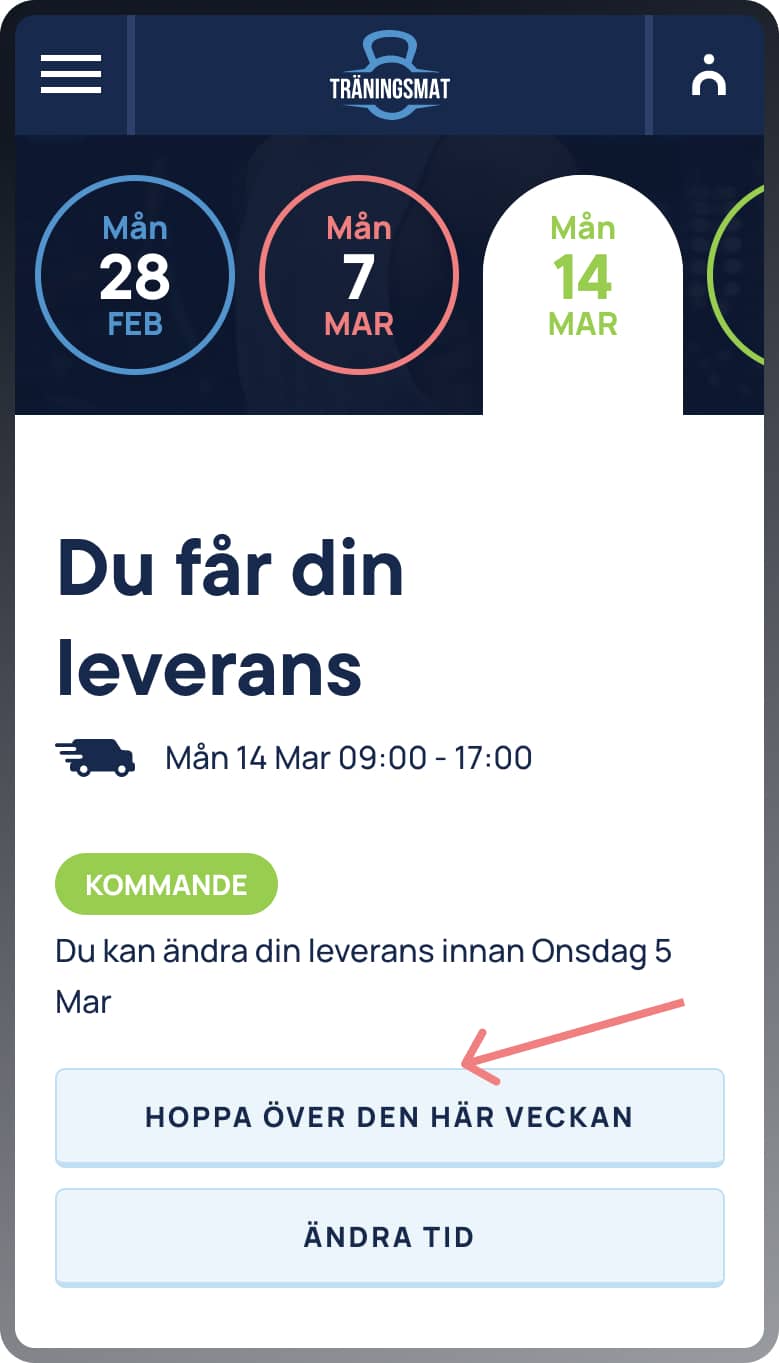
Task: Tap the Ändra tid button
Action: (x=389, y=1237)
